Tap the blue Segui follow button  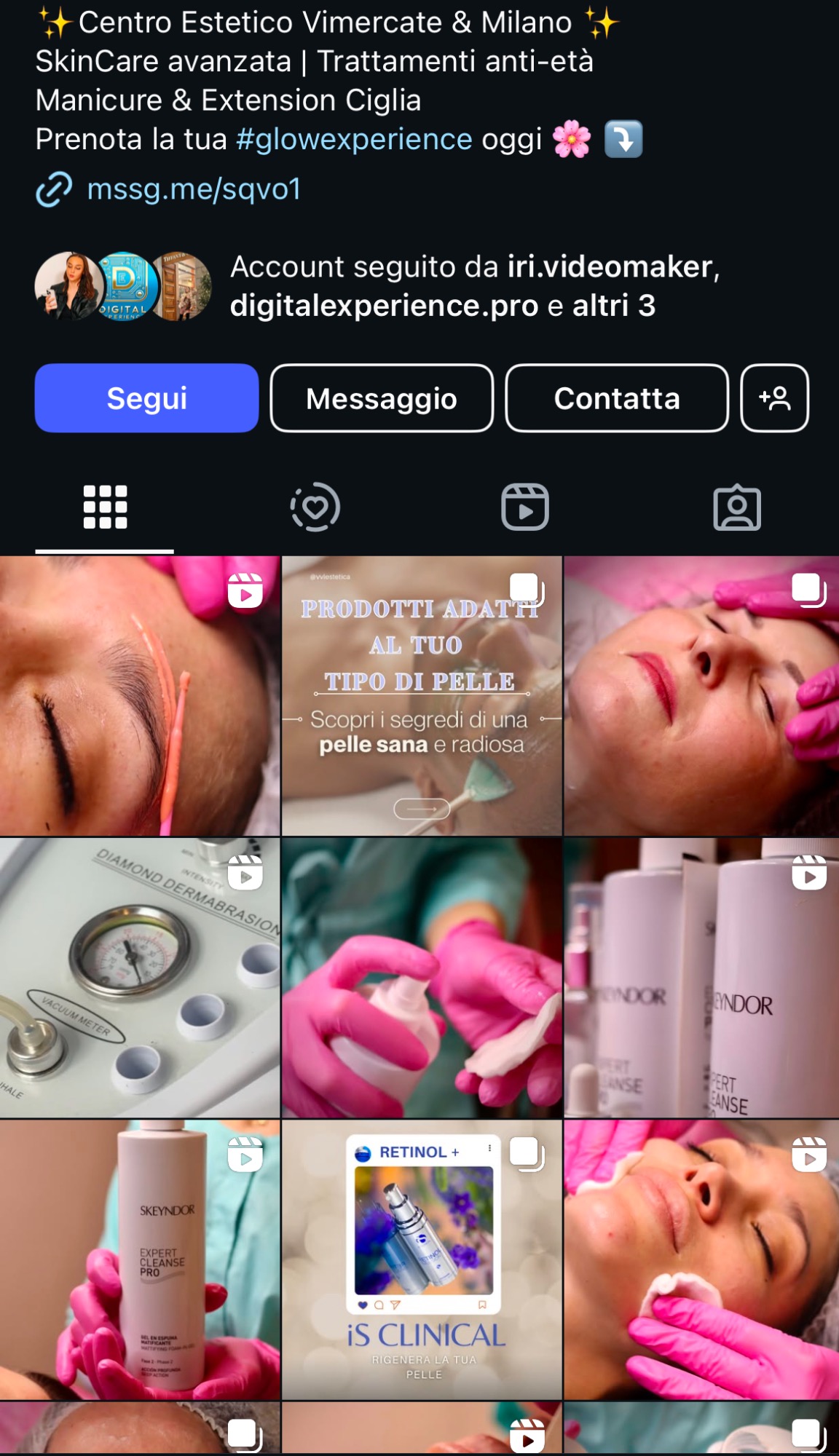click(146, 398)
